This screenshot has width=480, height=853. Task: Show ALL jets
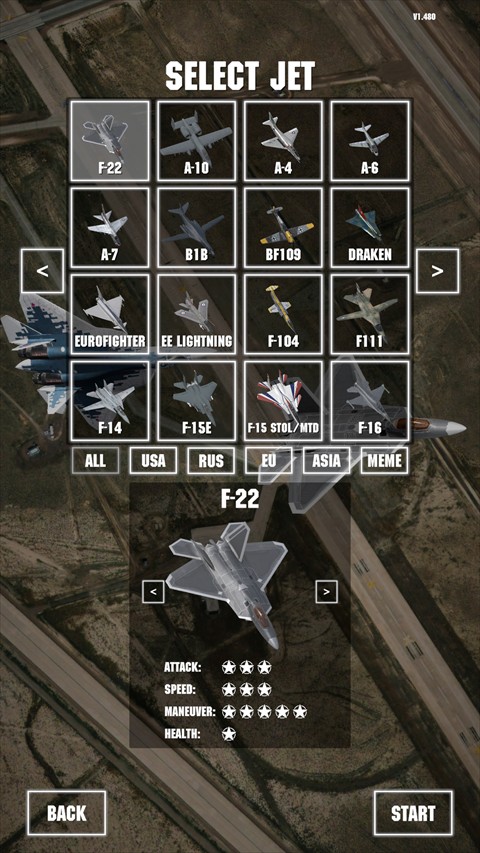point(95,461)
